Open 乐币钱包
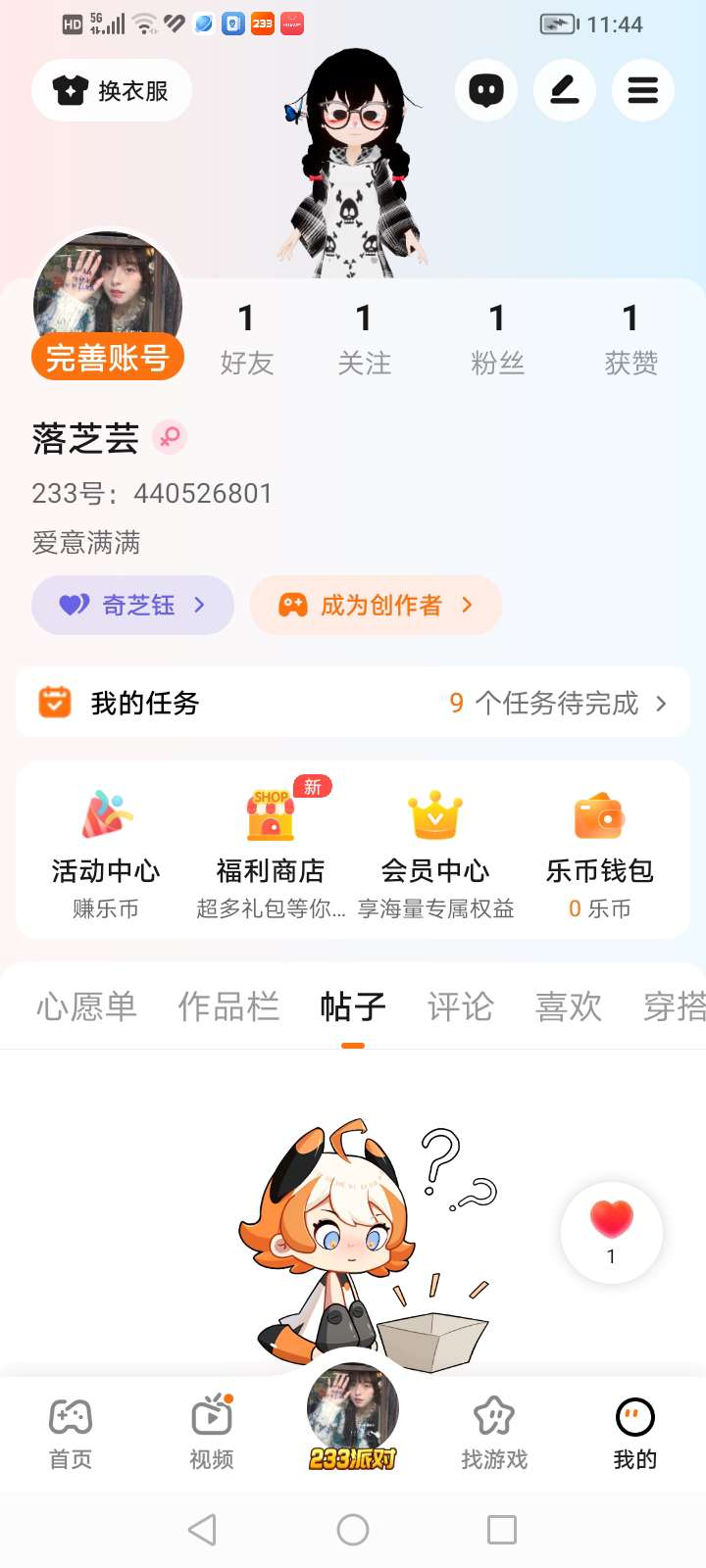Screen dimensions: 706x1568 599,851
